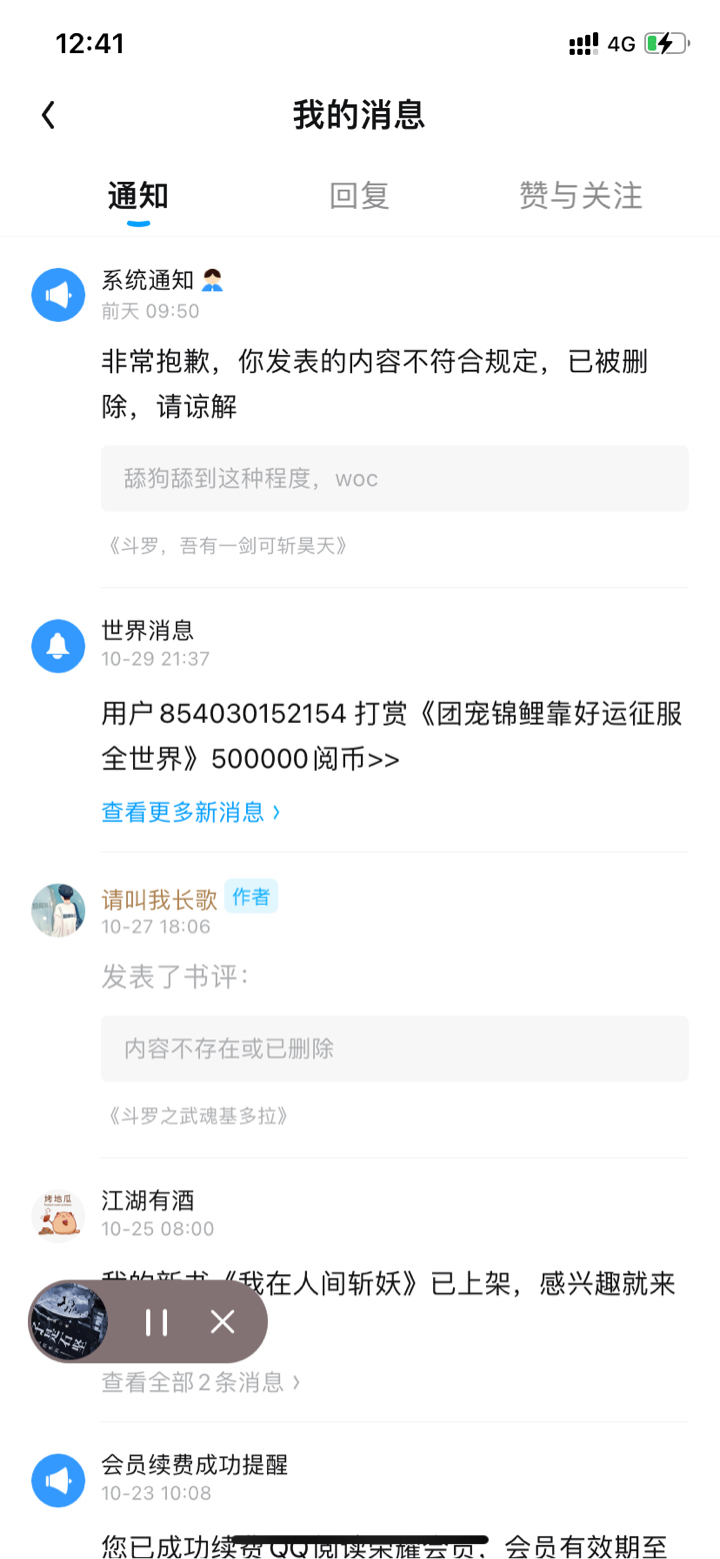Open book 《斗罗之武魂基多拉》
720x1559 pixels.
(x=198, y=1115)
